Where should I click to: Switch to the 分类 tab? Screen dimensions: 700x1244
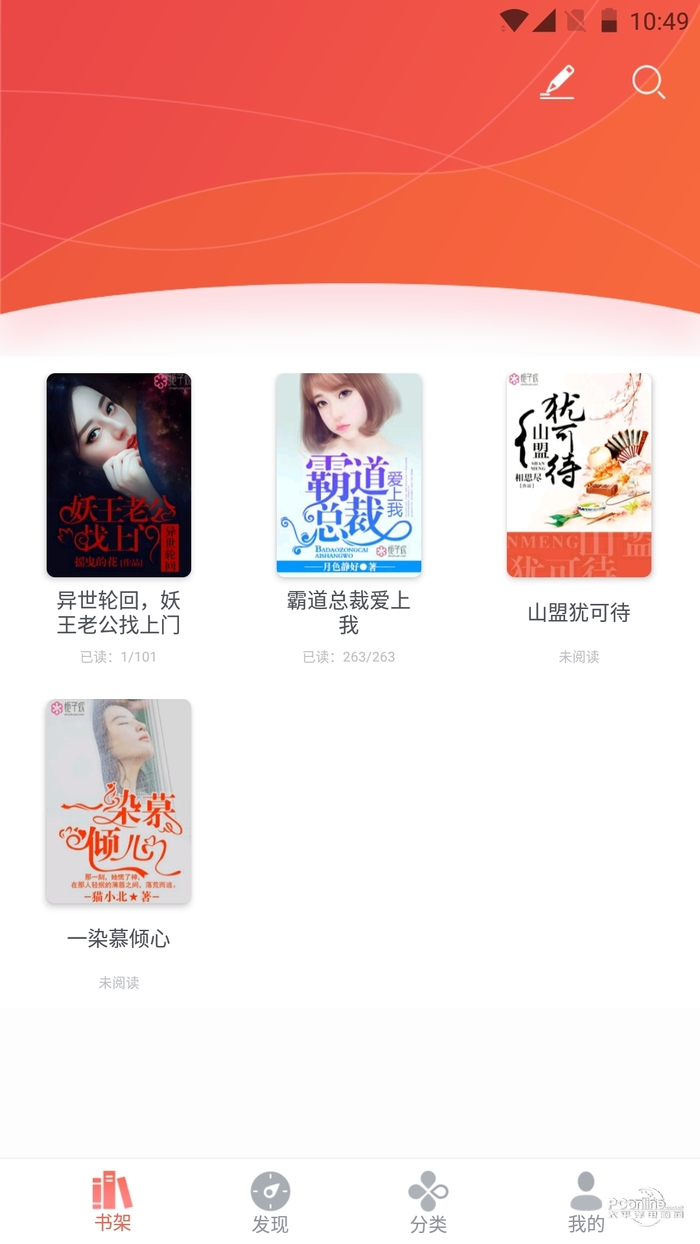[x=428, y=1202]
